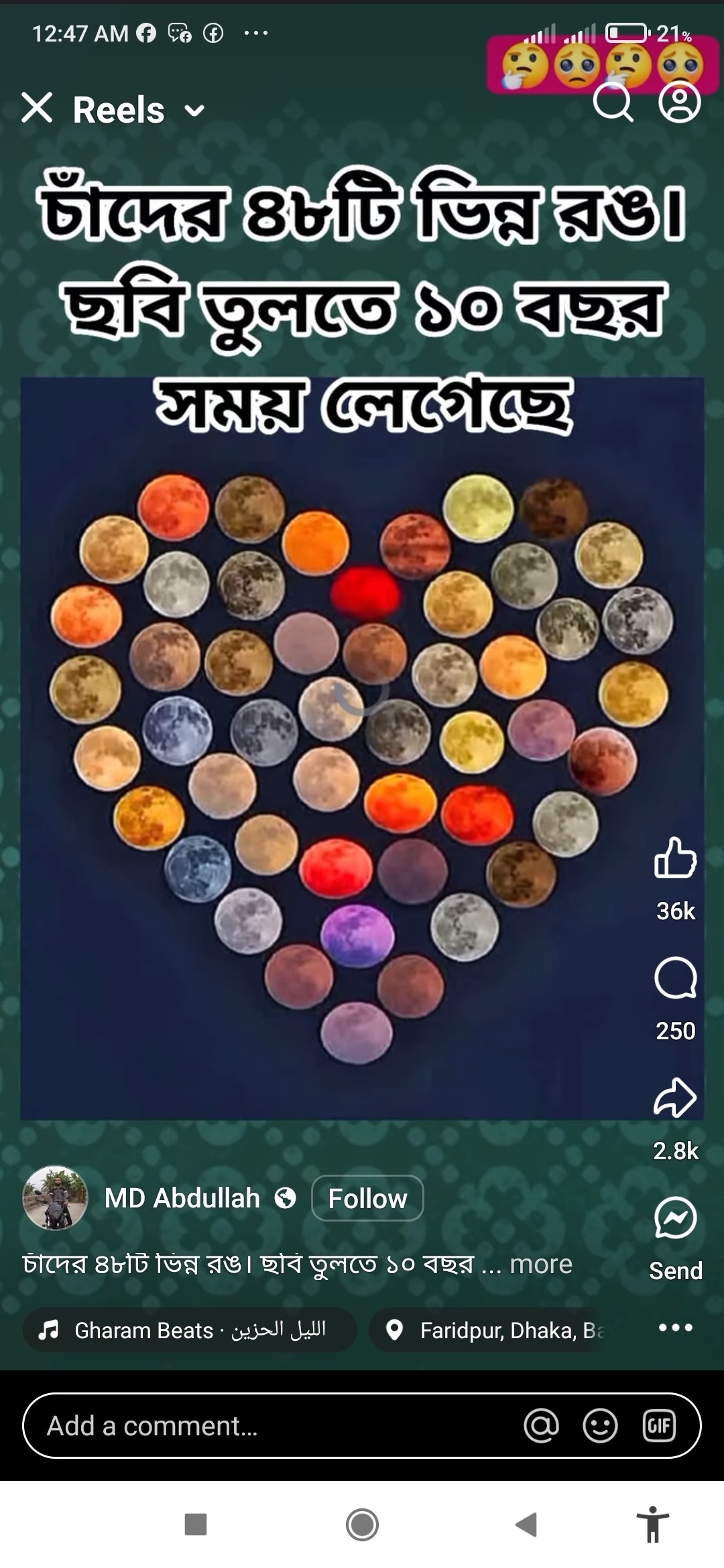Search reels with the magnifier icon
This screenshot has width=724, height=1568.
[x=613, y=103]
